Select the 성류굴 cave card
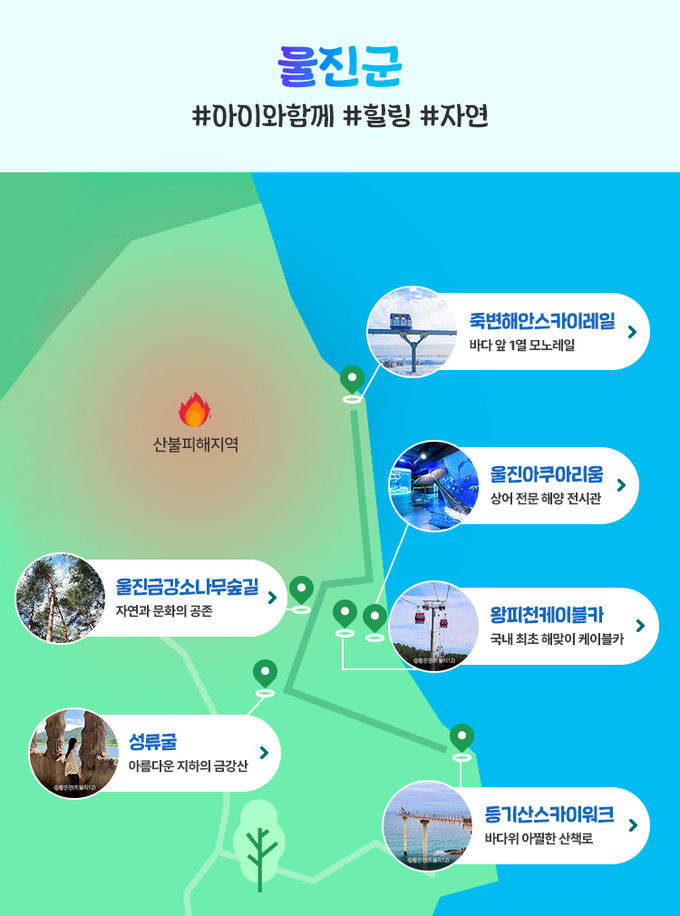 click(x=185, y=753)
